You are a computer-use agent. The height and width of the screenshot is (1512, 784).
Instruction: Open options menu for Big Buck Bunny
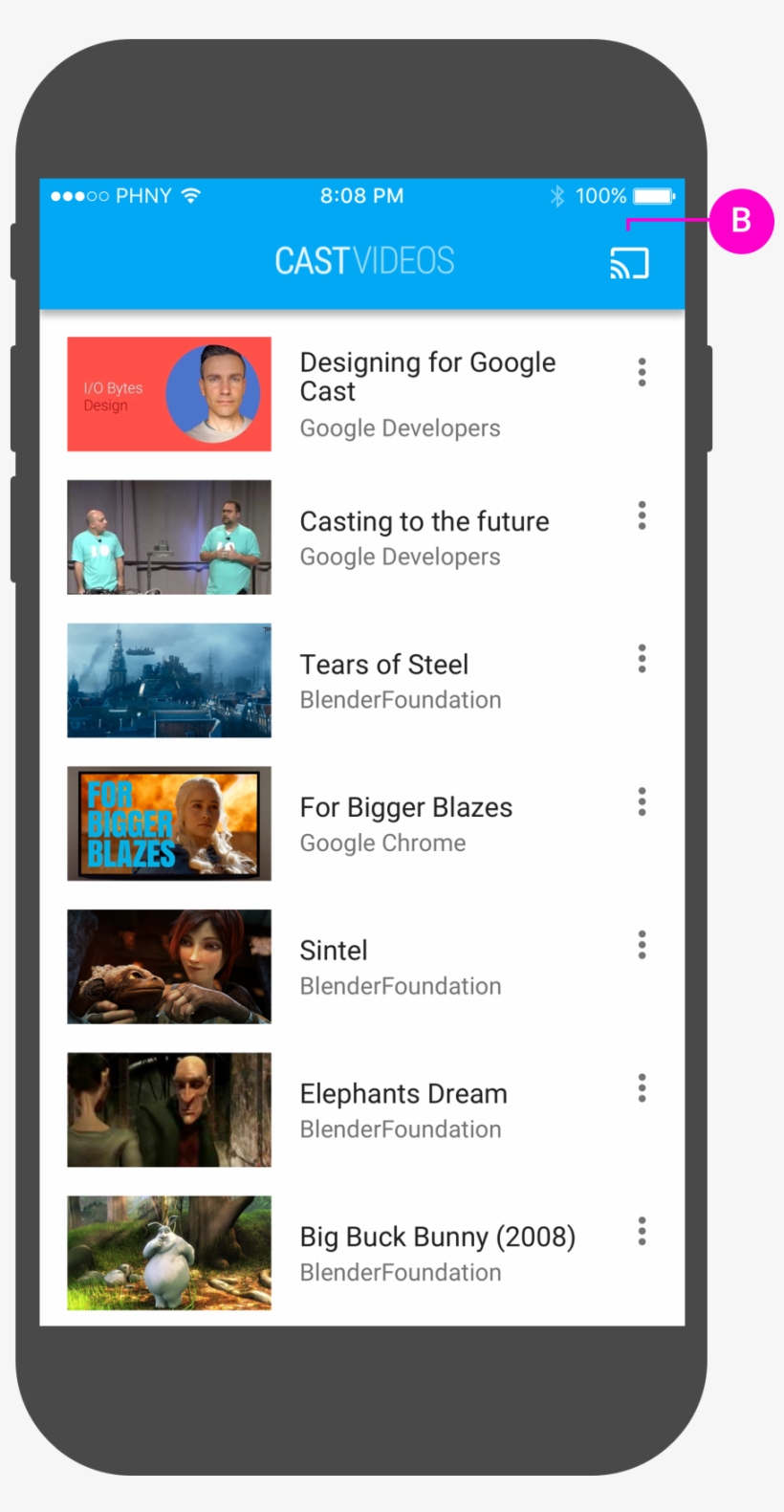[642, 1232]
